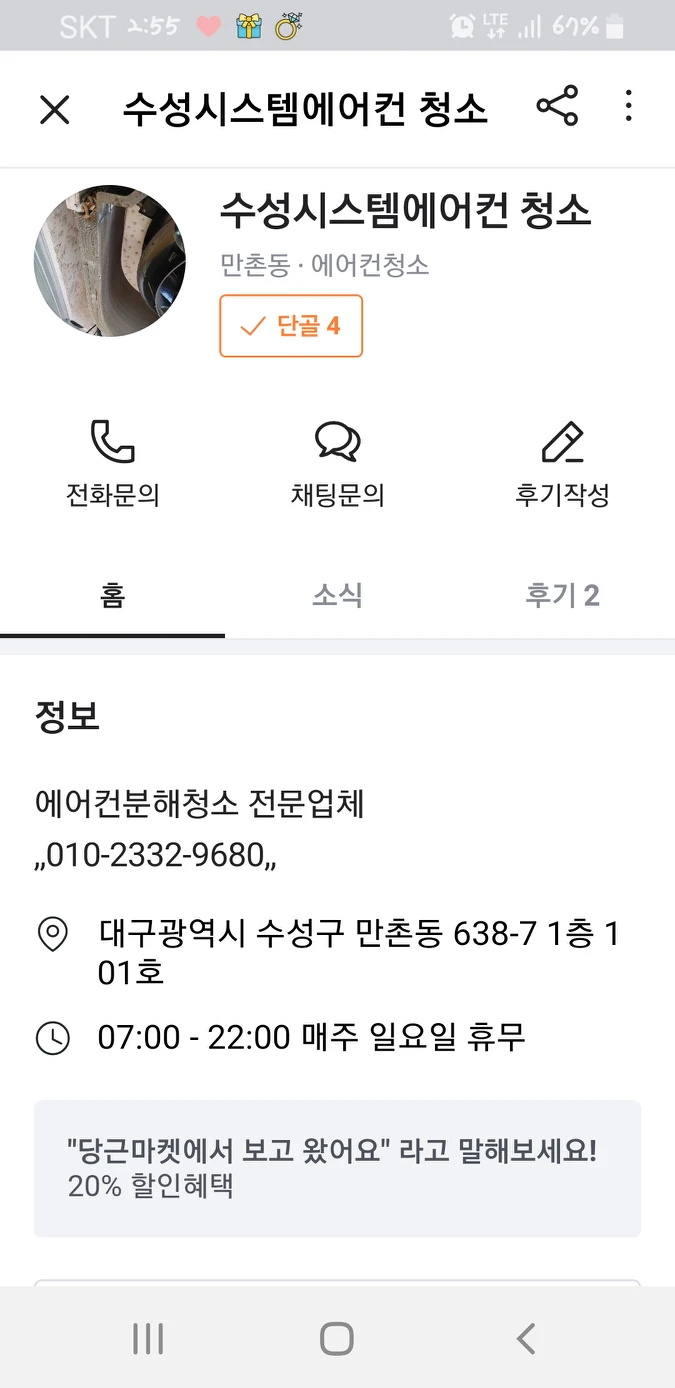Viewport: 675px width, 1388px height.
Task: Write a review with 후기작성
Action: pyautogui.click(x=562, y=463)
